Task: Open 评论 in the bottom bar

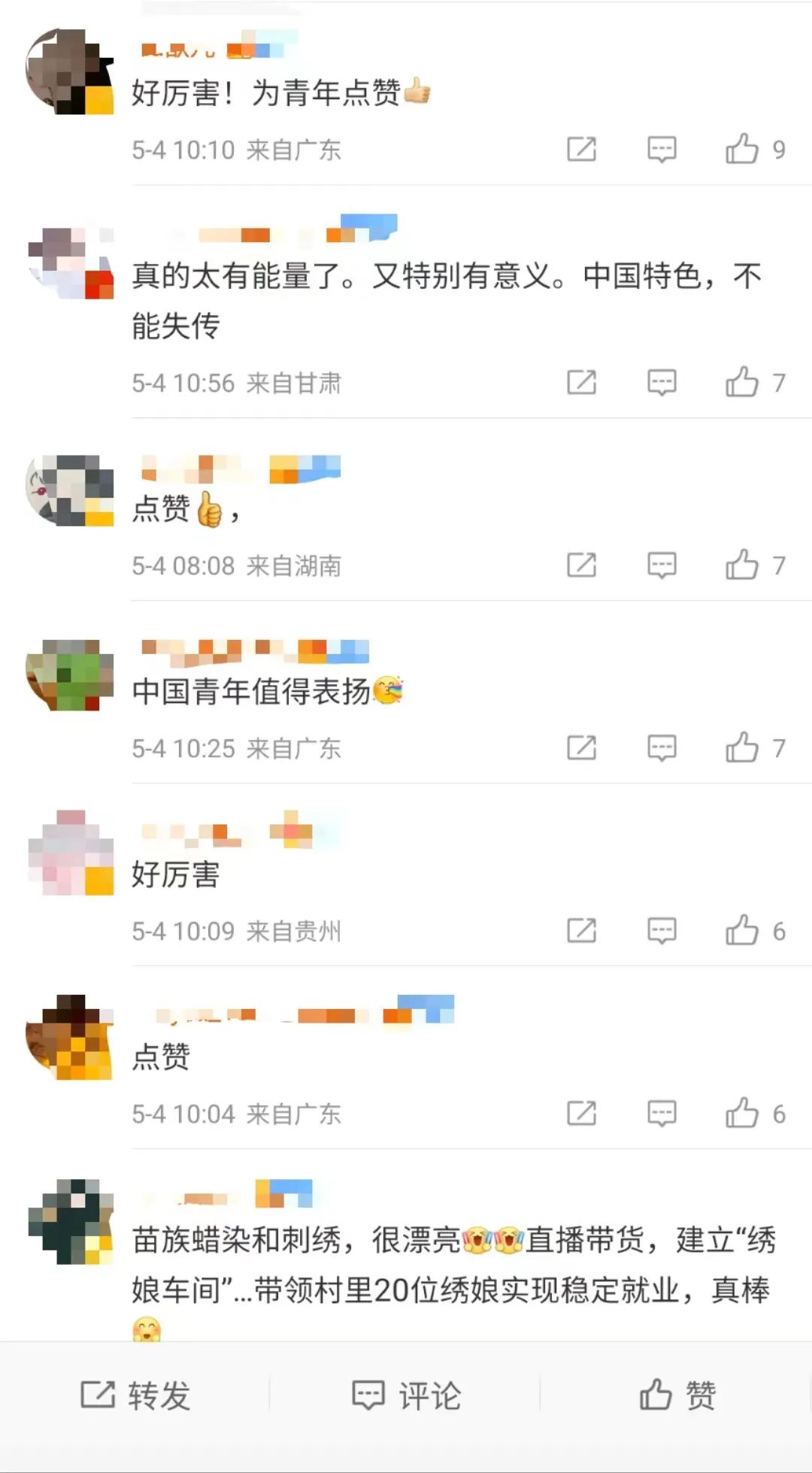Action: click(406, 1396)
